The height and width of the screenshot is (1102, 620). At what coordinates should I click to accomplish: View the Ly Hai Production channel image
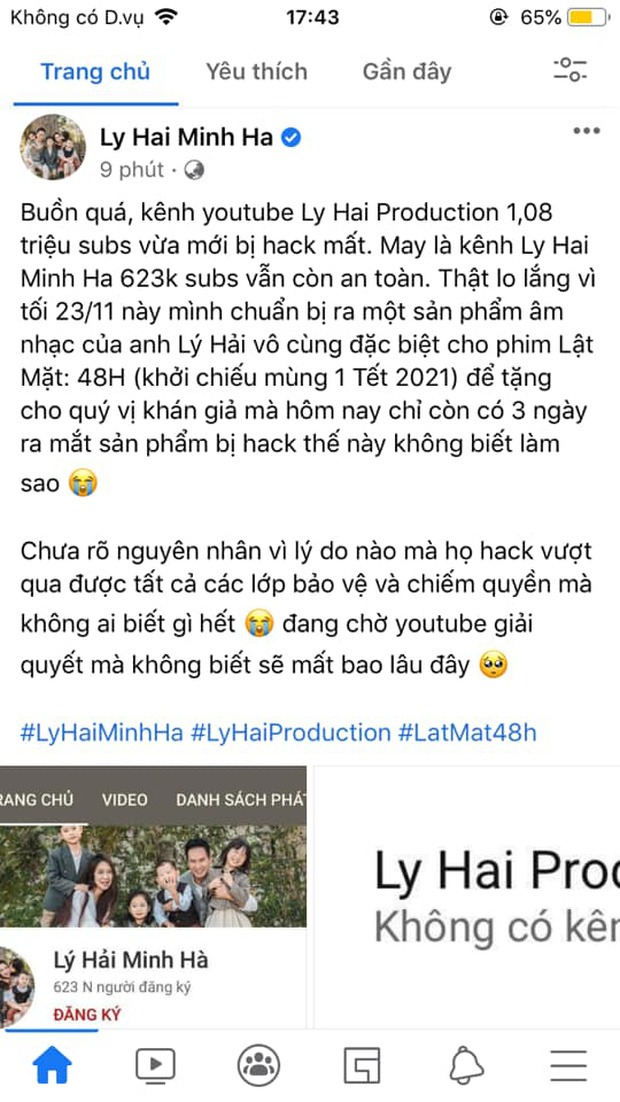[468, 895]
